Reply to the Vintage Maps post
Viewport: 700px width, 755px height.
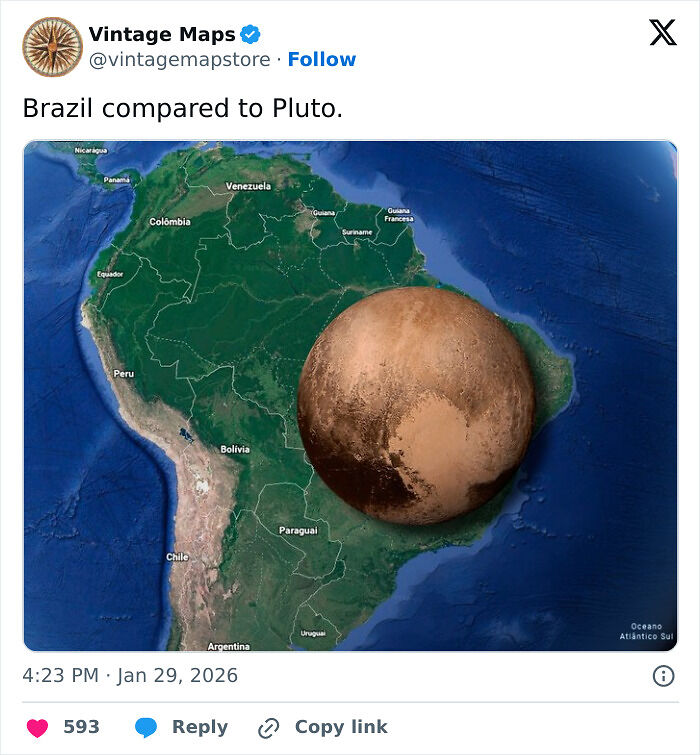click(x=181, y=728)
